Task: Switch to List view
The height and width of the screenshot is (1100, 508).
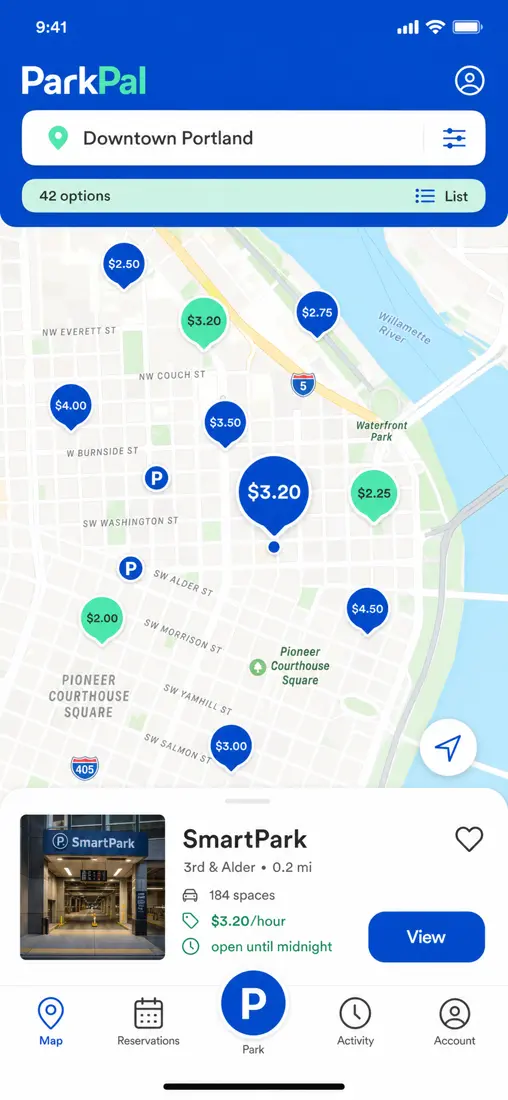Action: 441,196
